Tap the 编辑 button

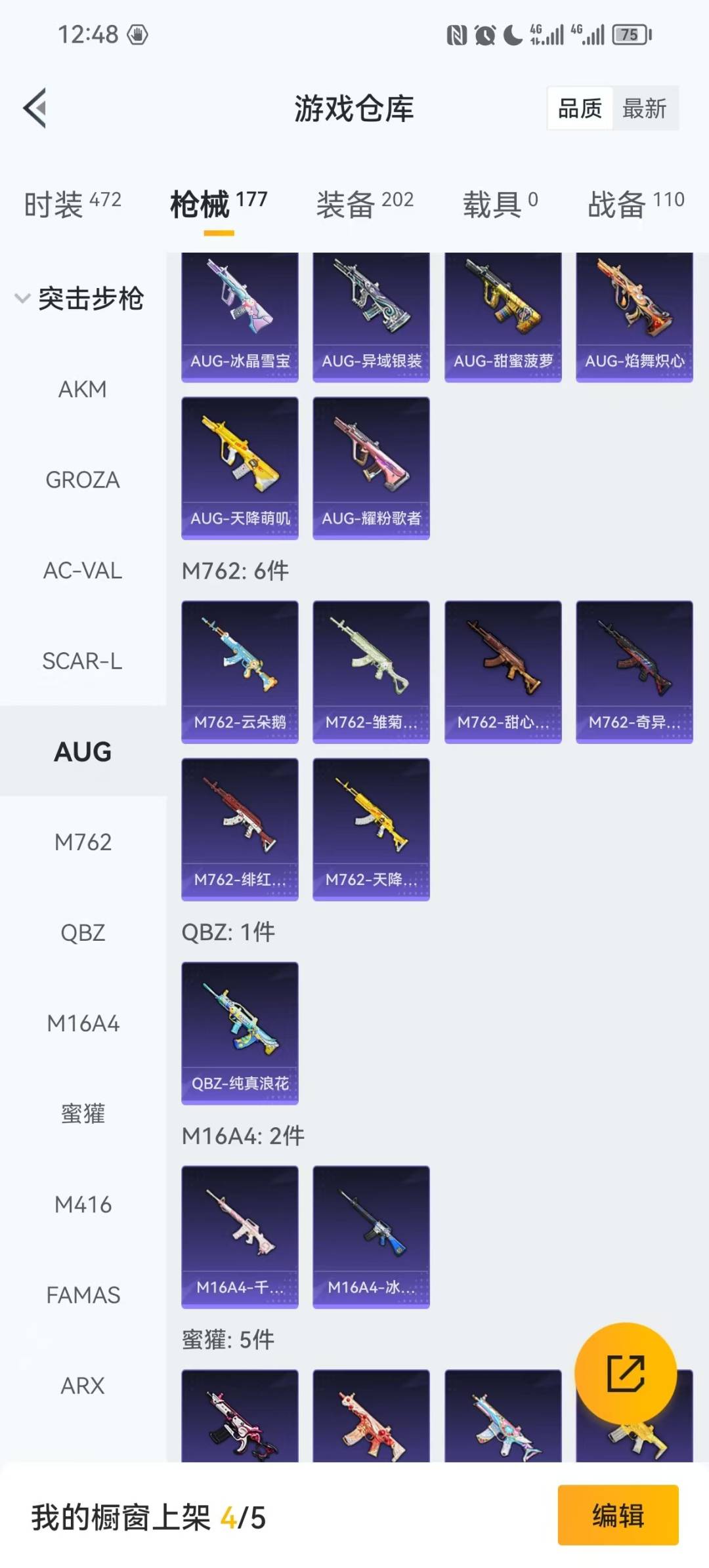coord(618,1516)
